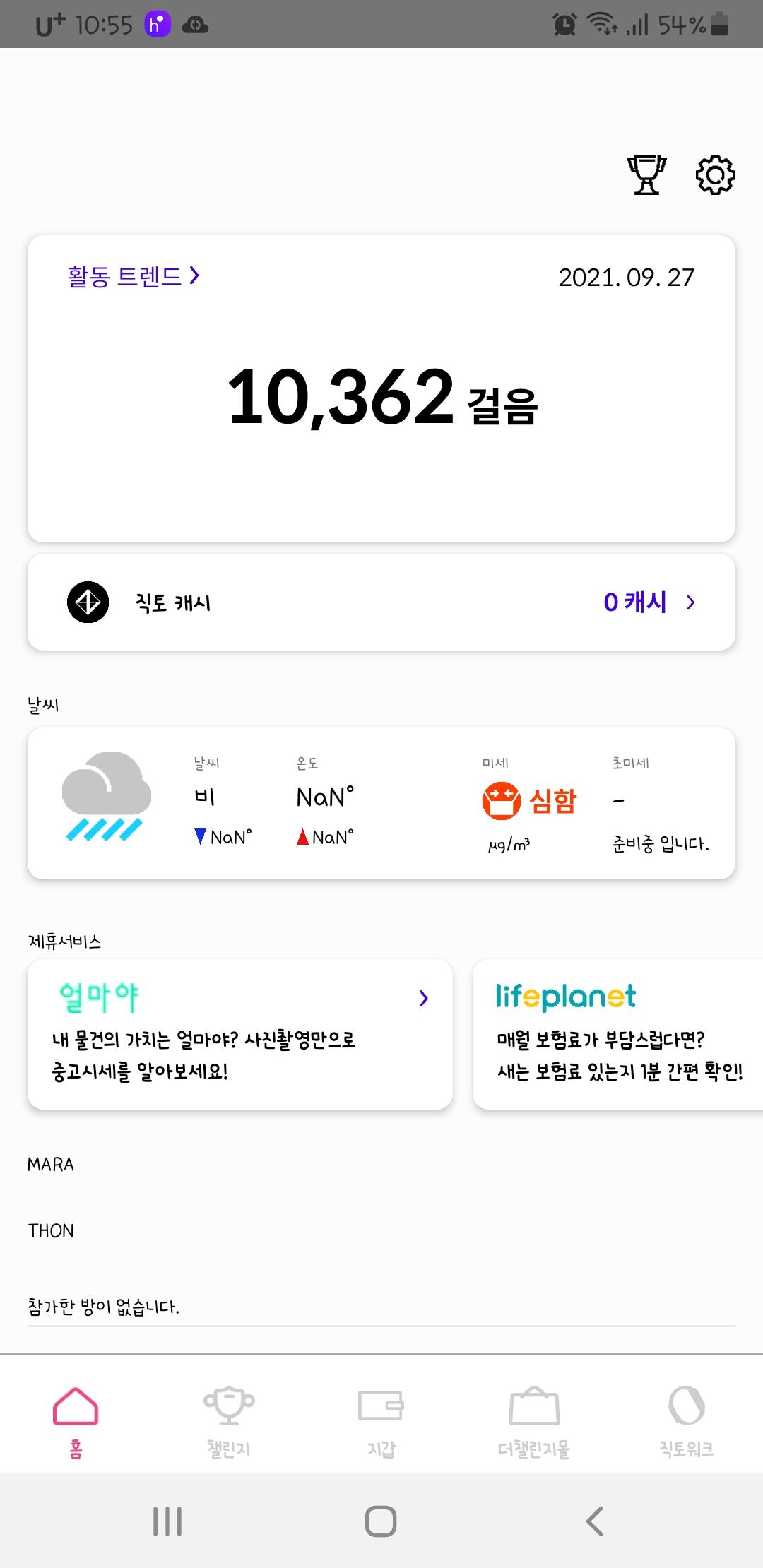Open the 직토 캐시 row

[381, 602]
